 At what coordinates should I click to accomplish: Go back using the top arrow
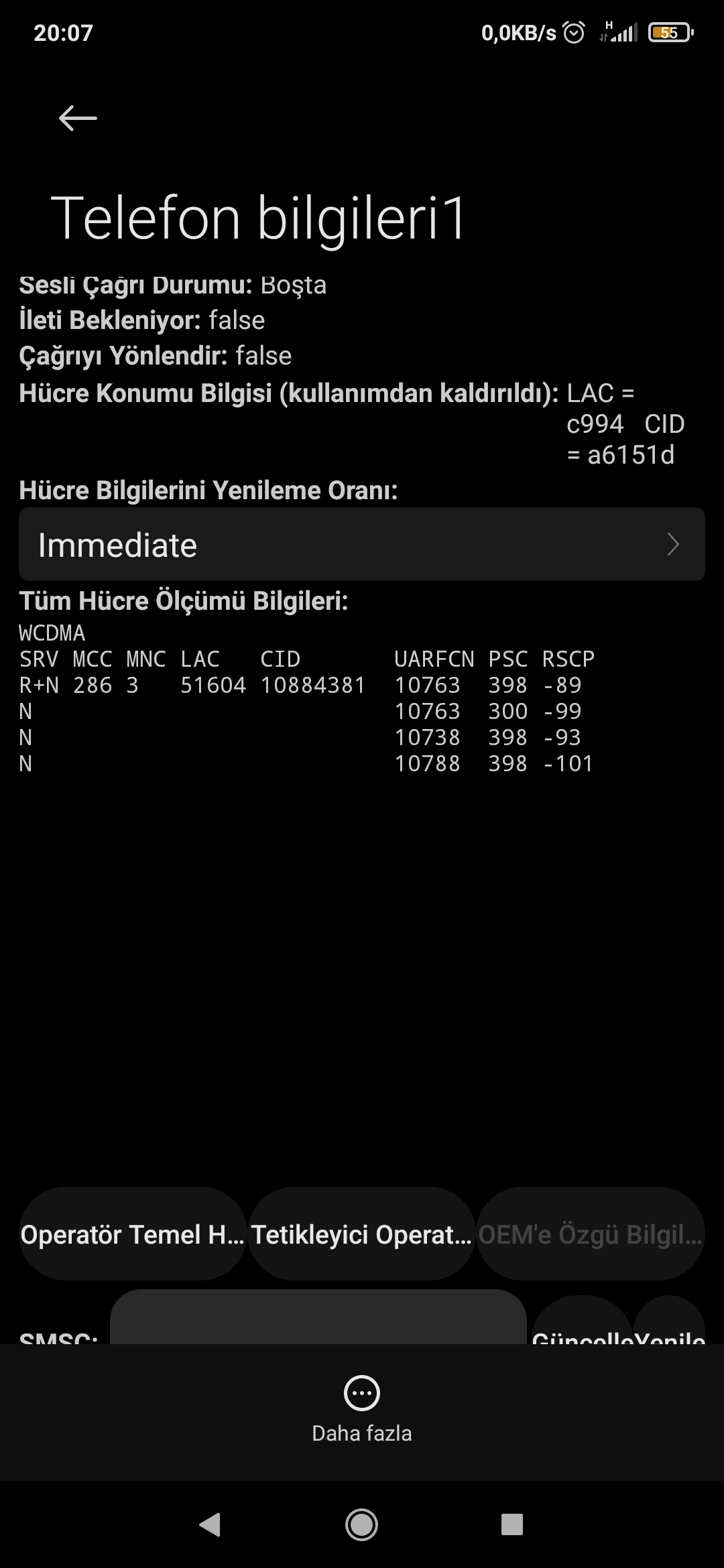coord(78,119)
